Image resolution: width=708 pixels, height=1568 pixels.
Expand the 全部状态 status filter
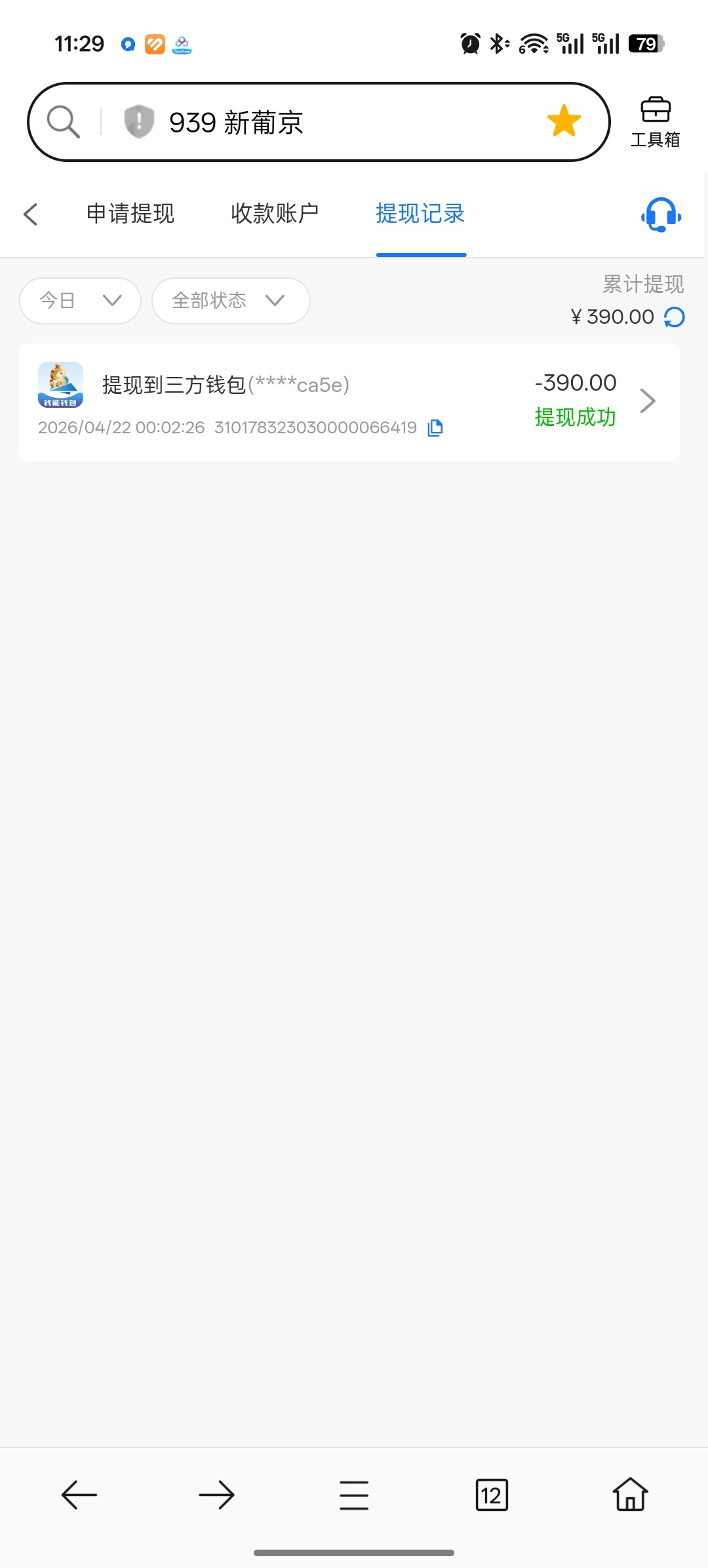point(230,301)
